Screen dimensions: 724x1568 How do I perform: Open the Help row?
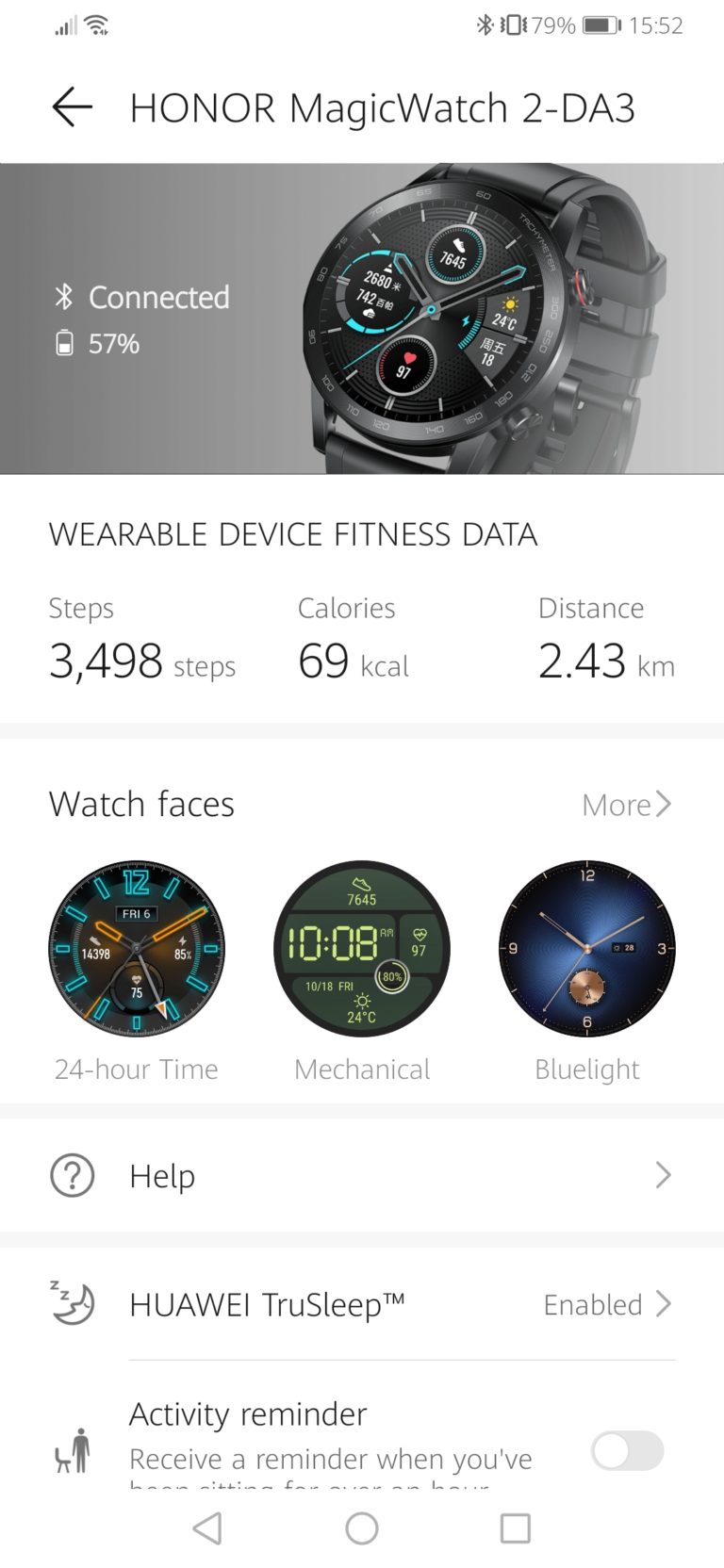point(362,1176)
